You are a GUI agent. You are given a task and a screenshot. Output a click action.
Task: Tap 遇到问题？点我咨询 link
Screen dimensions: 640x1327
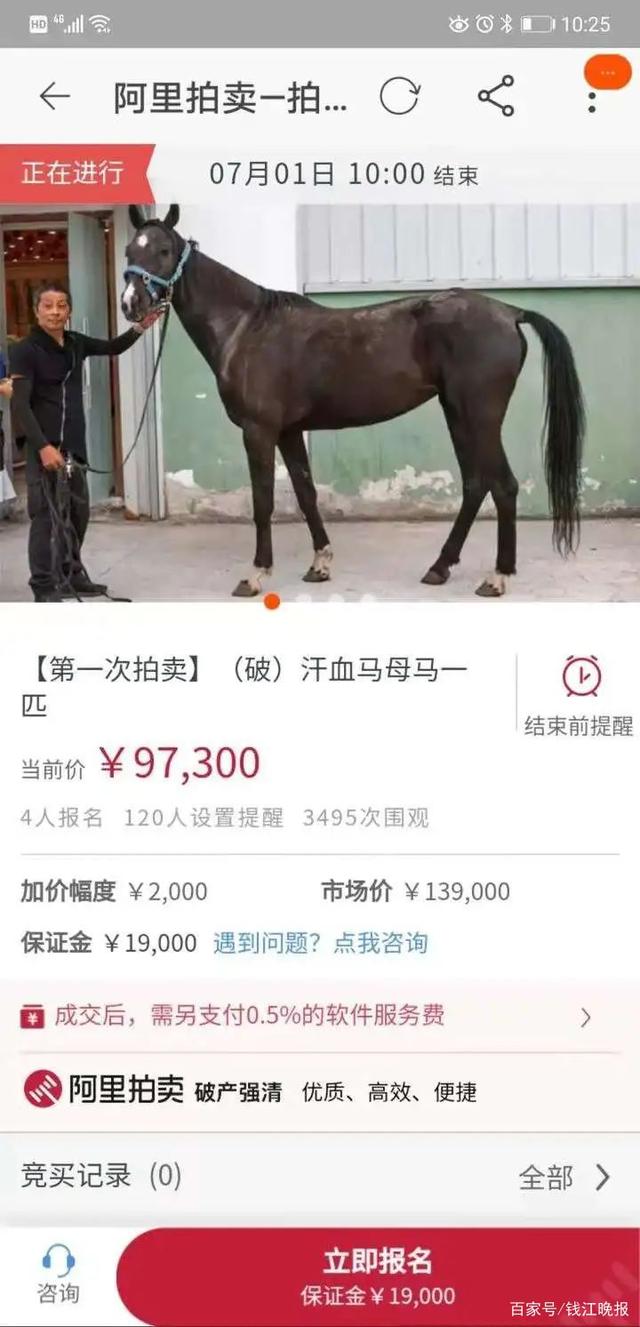point(320,942)
